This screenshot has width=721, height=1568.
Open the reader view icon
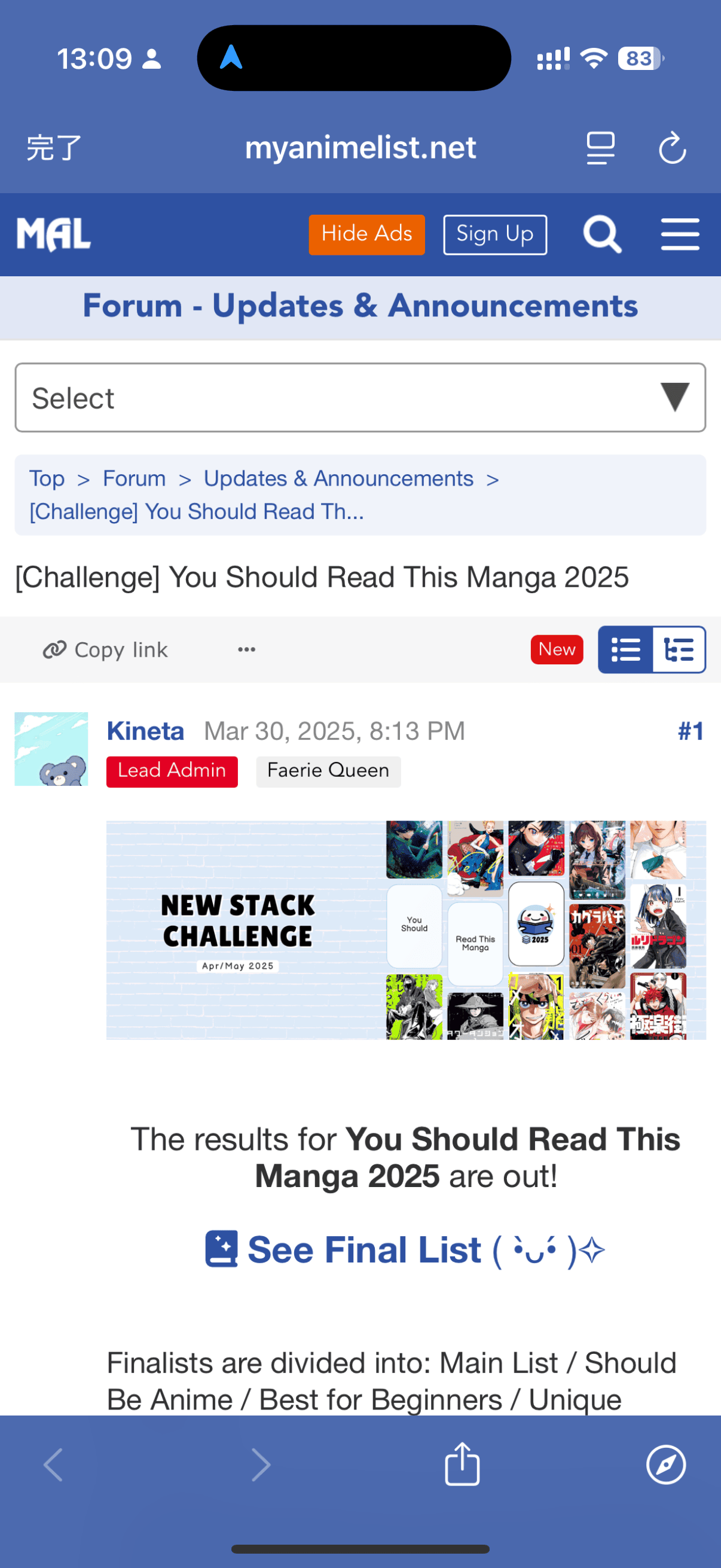600,148
